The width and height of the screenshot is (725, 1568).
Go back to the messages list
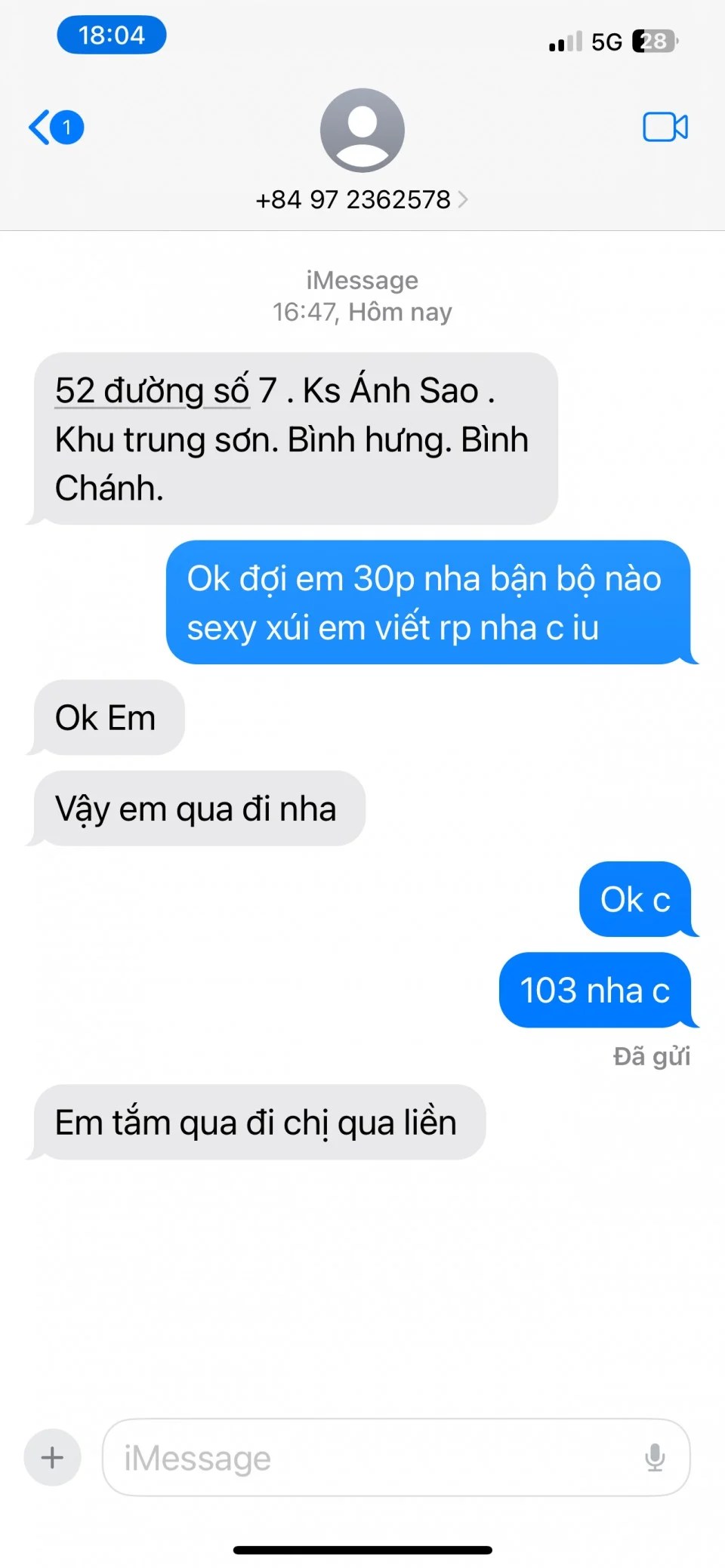coord(54,127)
